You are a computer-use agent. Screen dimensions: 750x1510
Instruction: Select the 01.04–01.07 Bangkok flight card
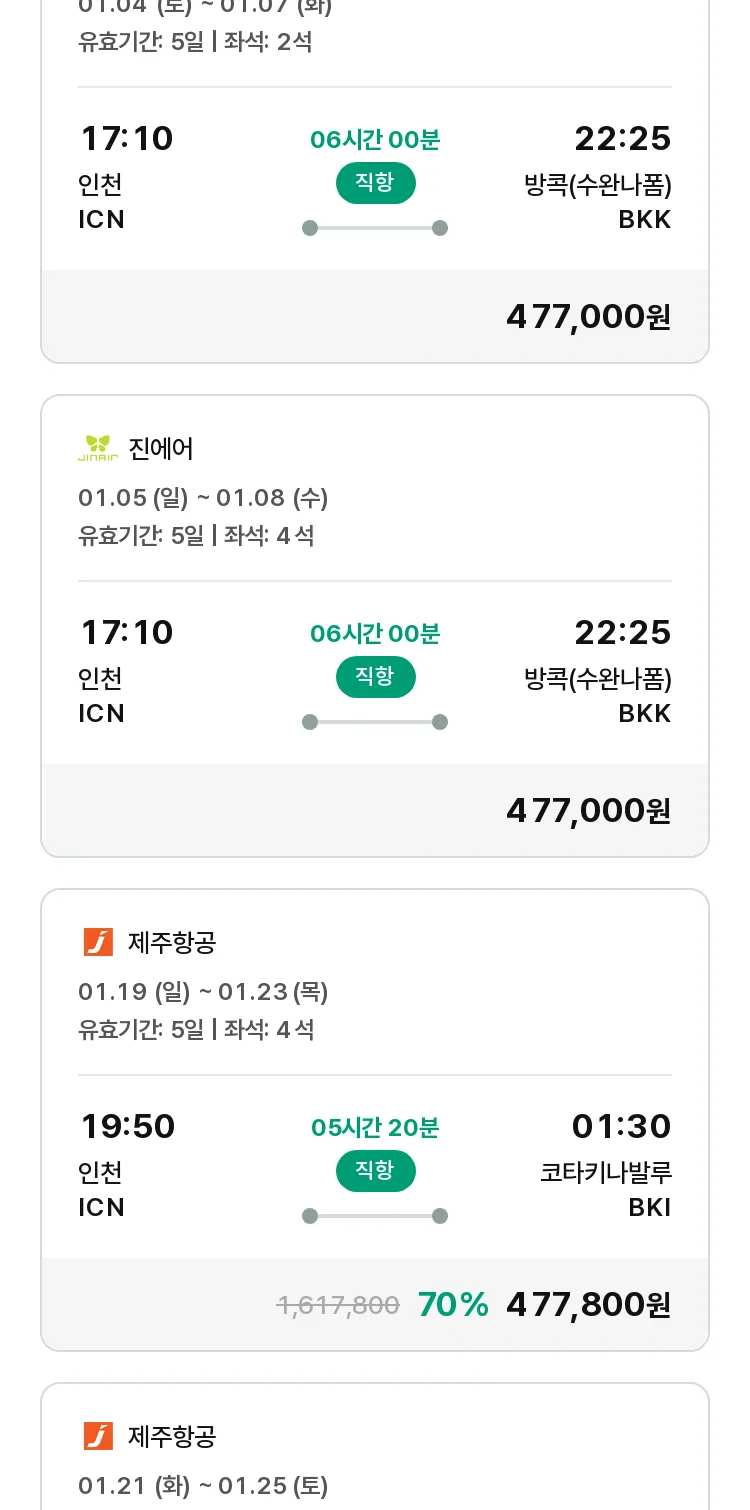tap(375, 180)
